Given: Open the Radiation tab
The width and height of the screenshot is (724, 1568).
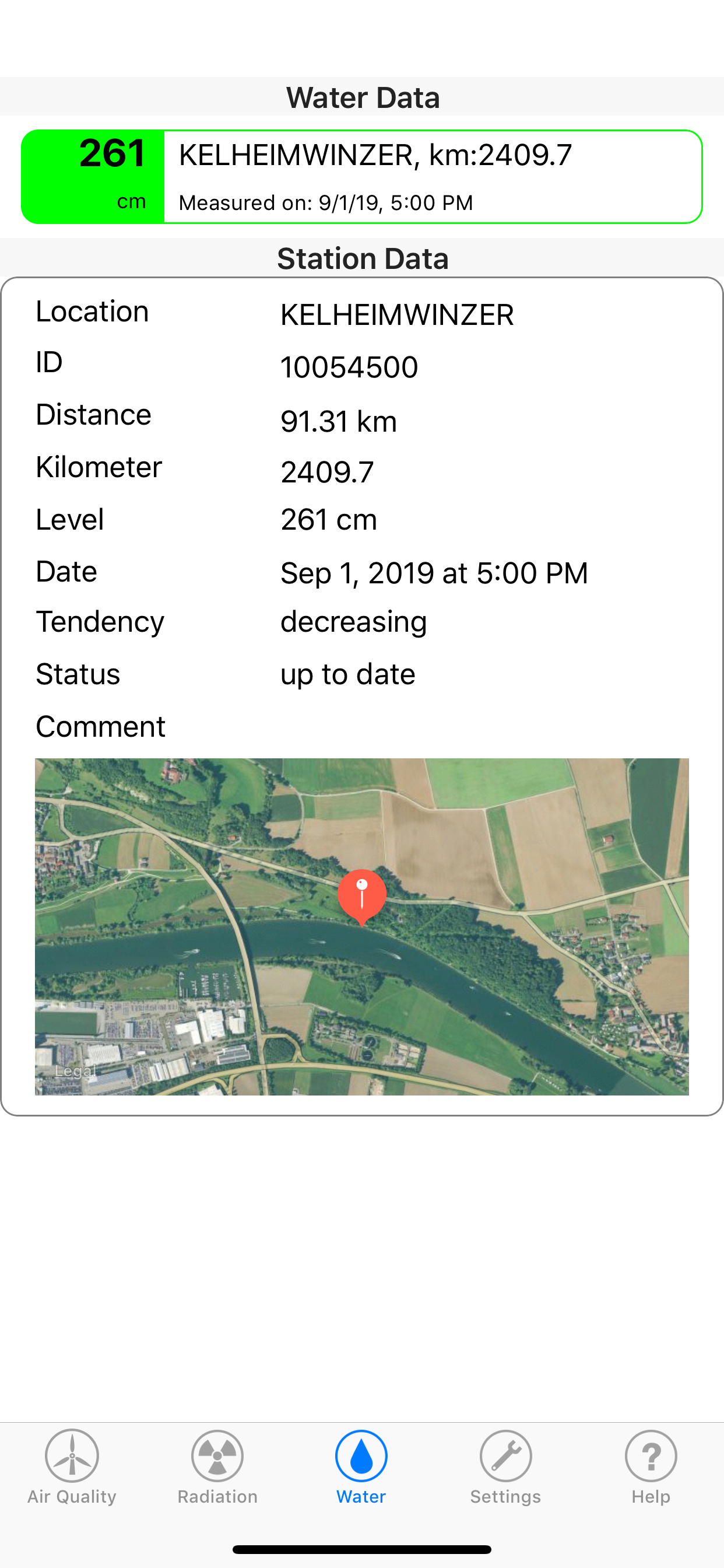Looking at the screenshot, I should (217, 1467).
